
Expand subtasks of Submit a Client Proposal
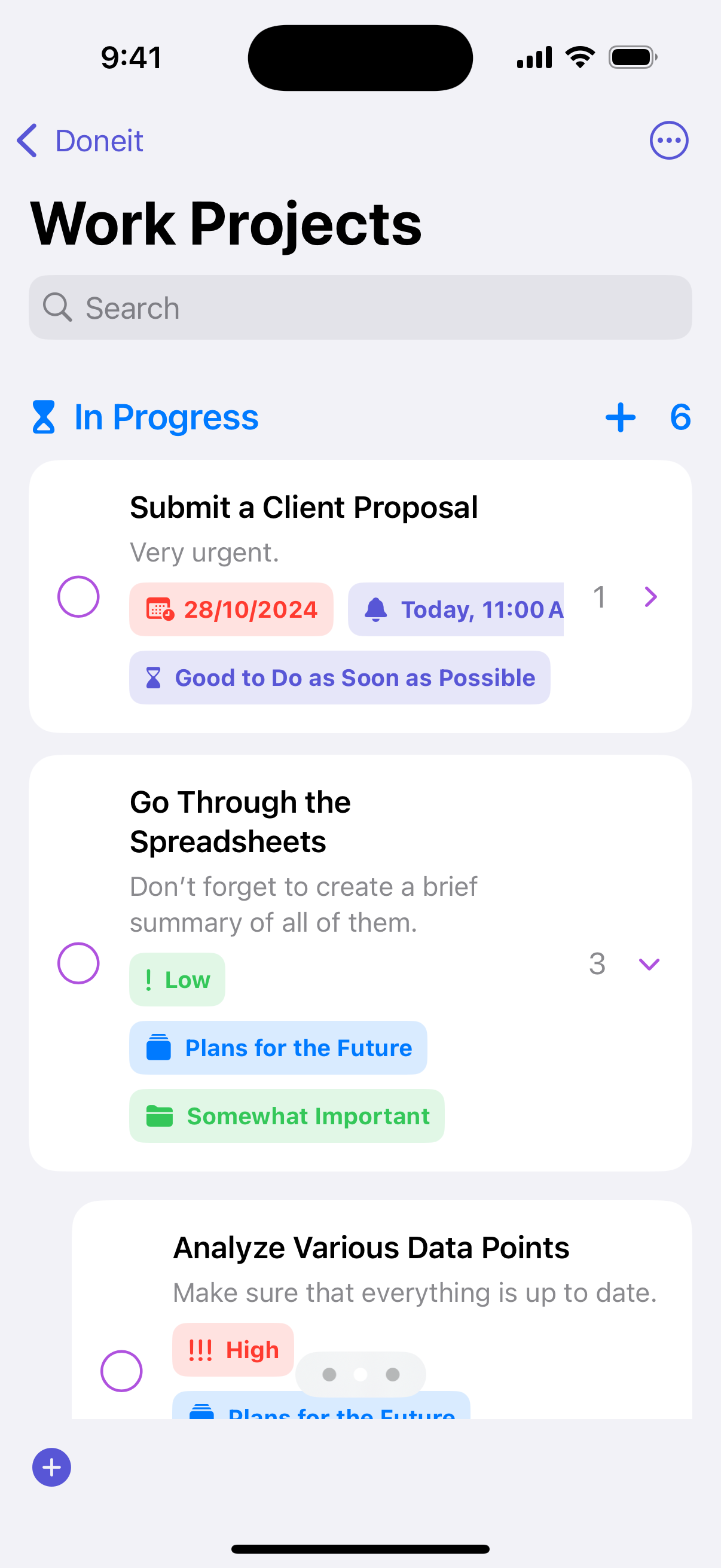[x=650, y=597]
